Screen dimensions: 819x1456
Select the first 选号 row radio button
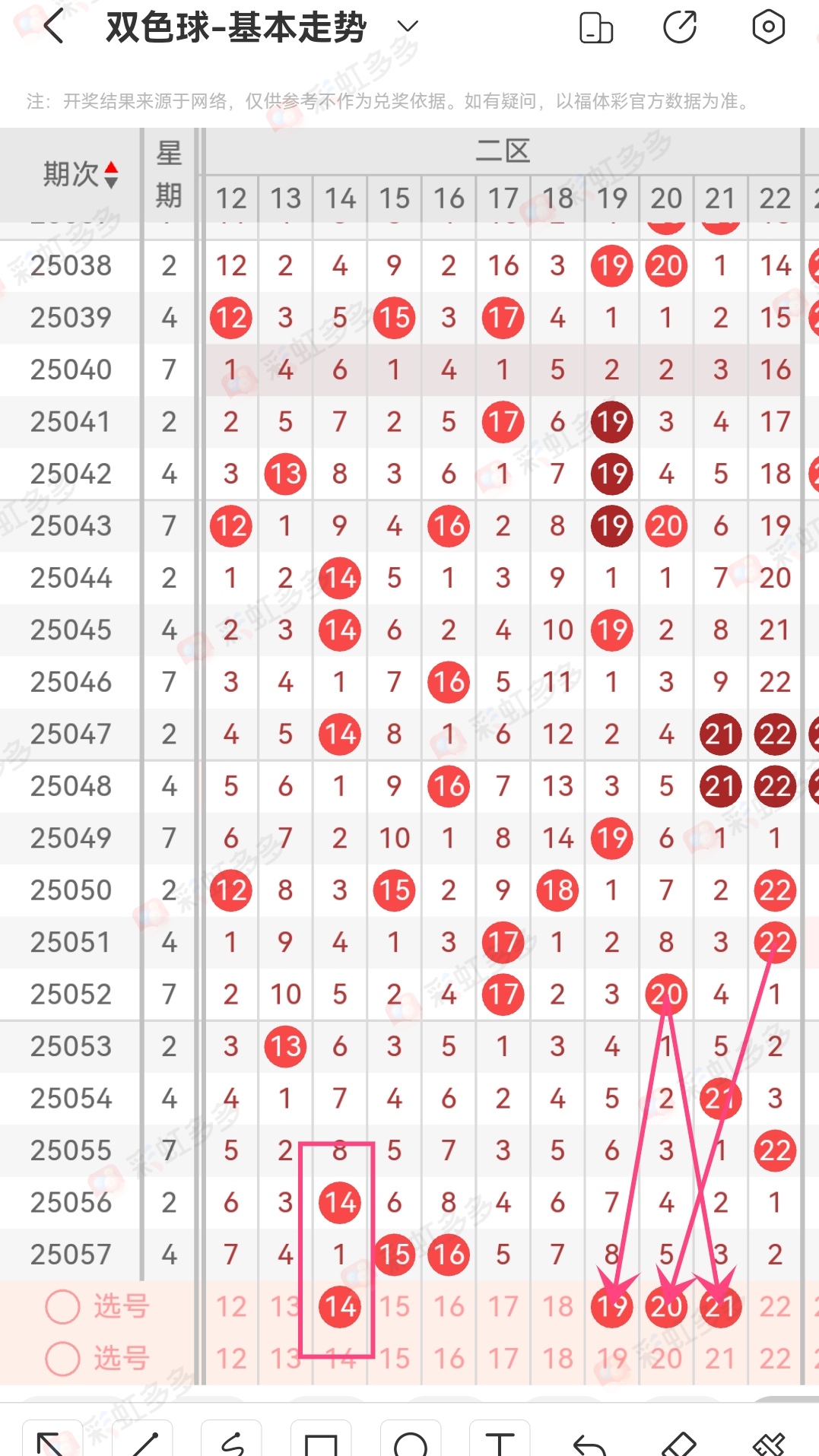62,1307
